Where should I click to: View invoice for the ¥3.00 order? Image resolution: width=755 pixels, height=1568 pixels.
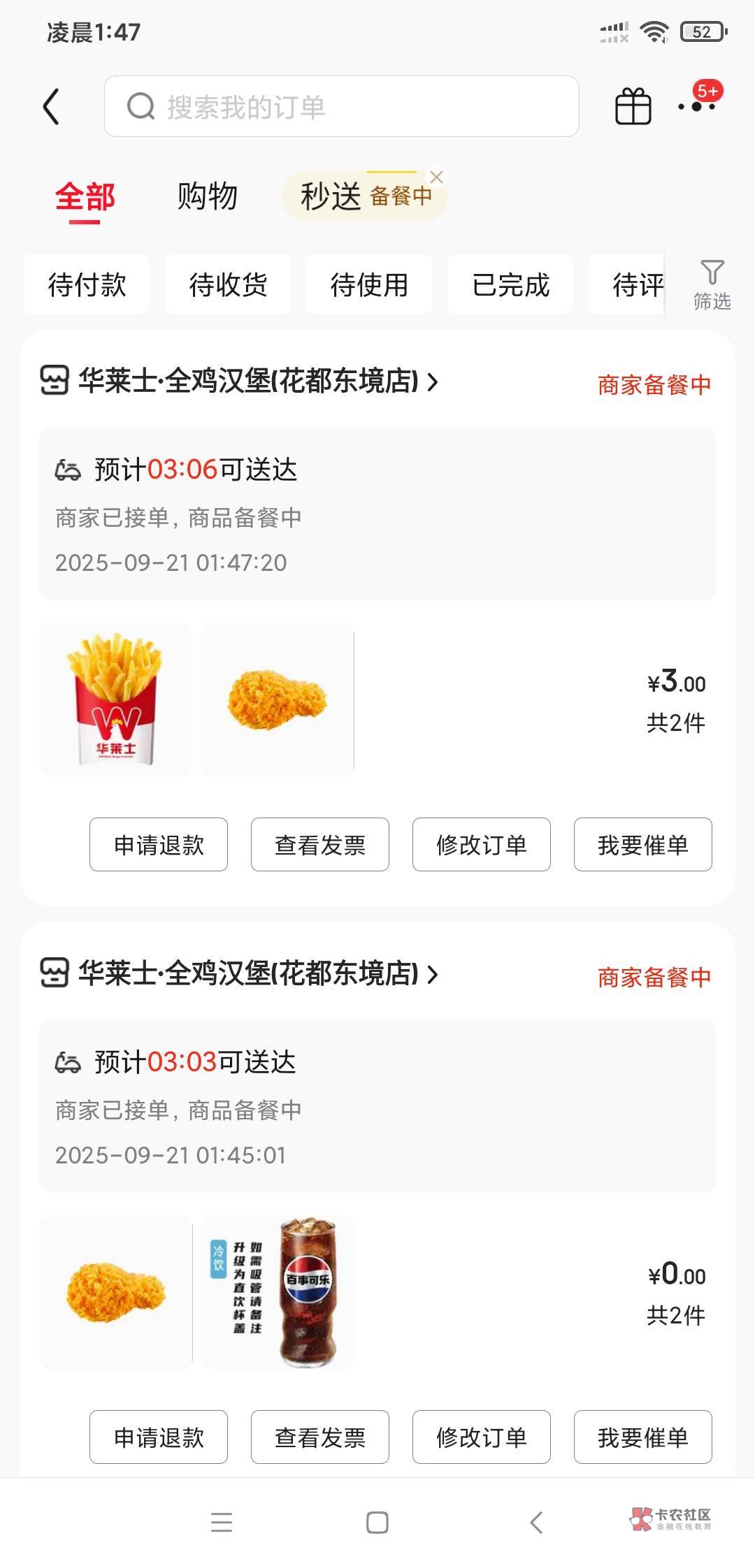click(x=320, y=845)
